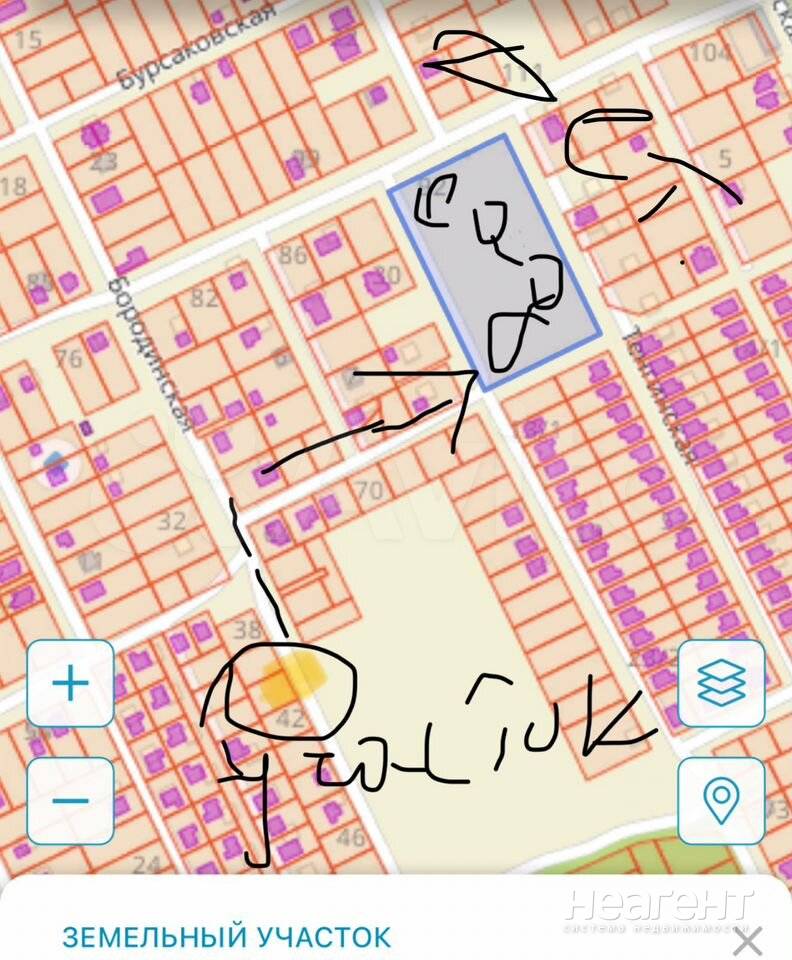
Task: Zoom out on the map
Action: pos(70,800)
